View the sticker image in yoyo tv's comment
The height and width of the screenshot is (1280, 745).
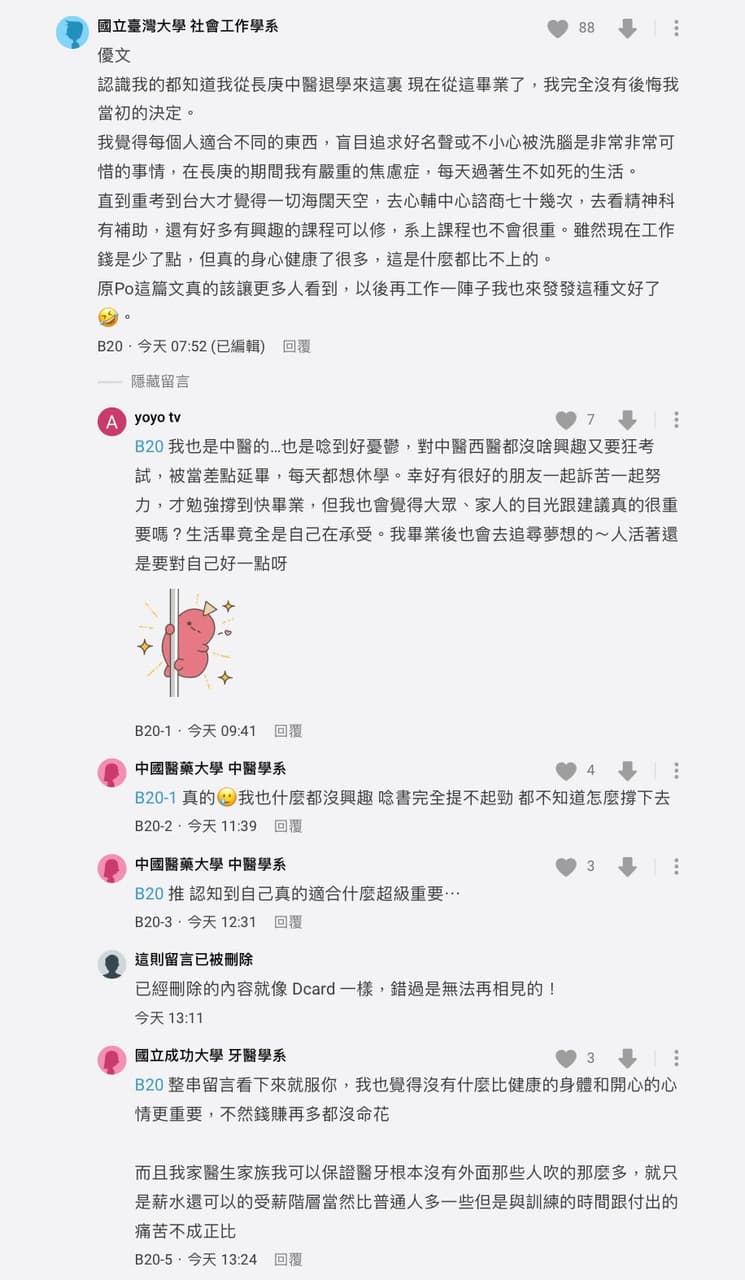(186, 643)
